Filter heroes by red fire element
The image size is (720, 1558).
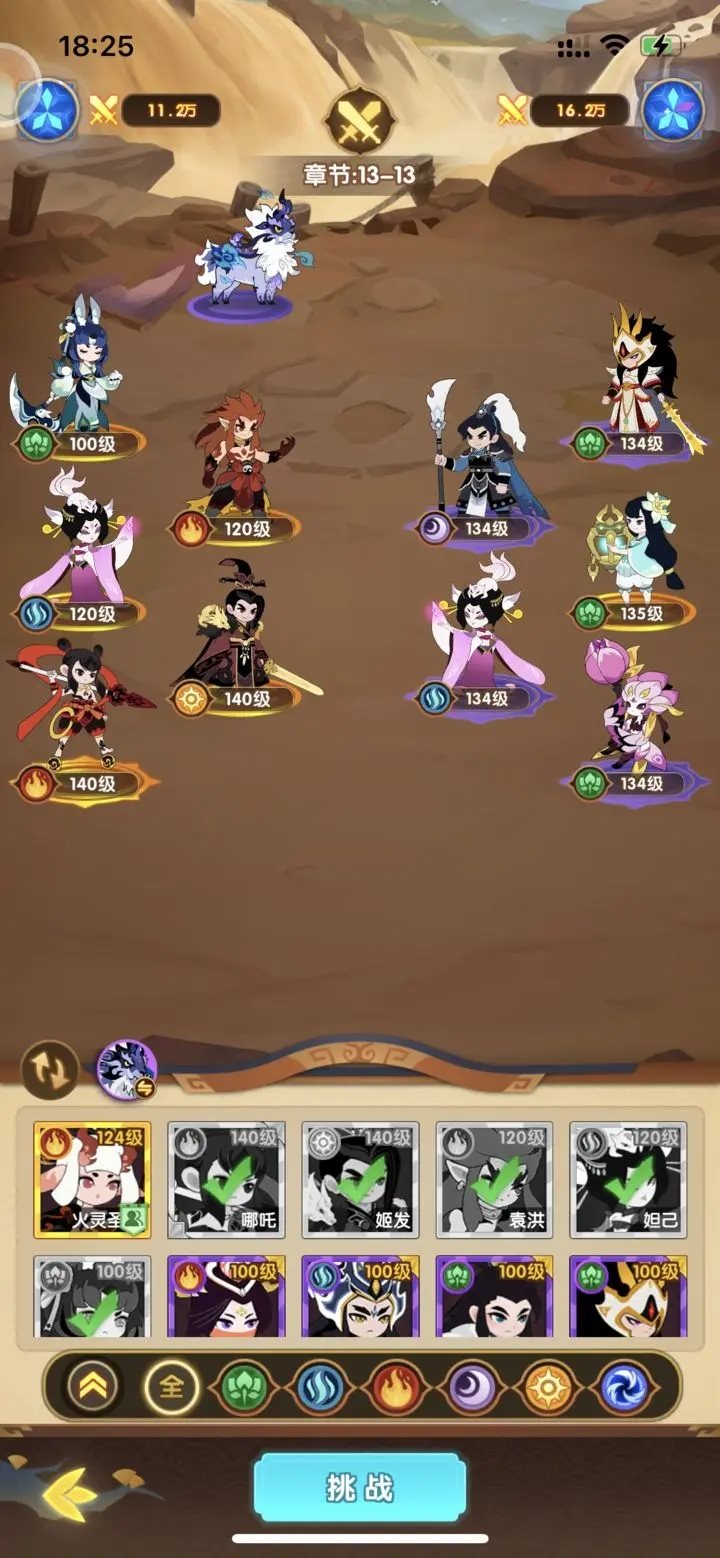click(396, 1387)
